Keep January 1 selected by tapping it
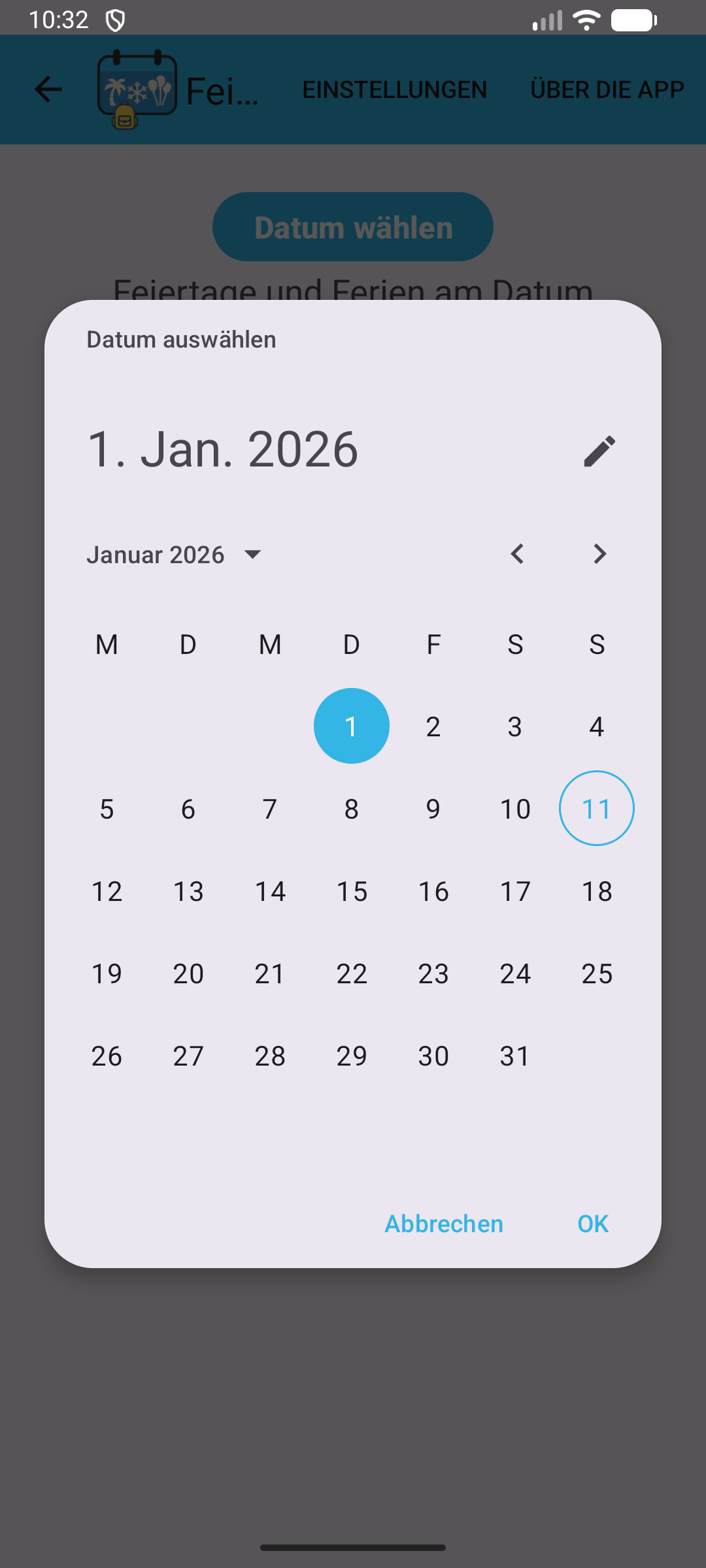Viewport: 706px width, 1568px height. 351,725
